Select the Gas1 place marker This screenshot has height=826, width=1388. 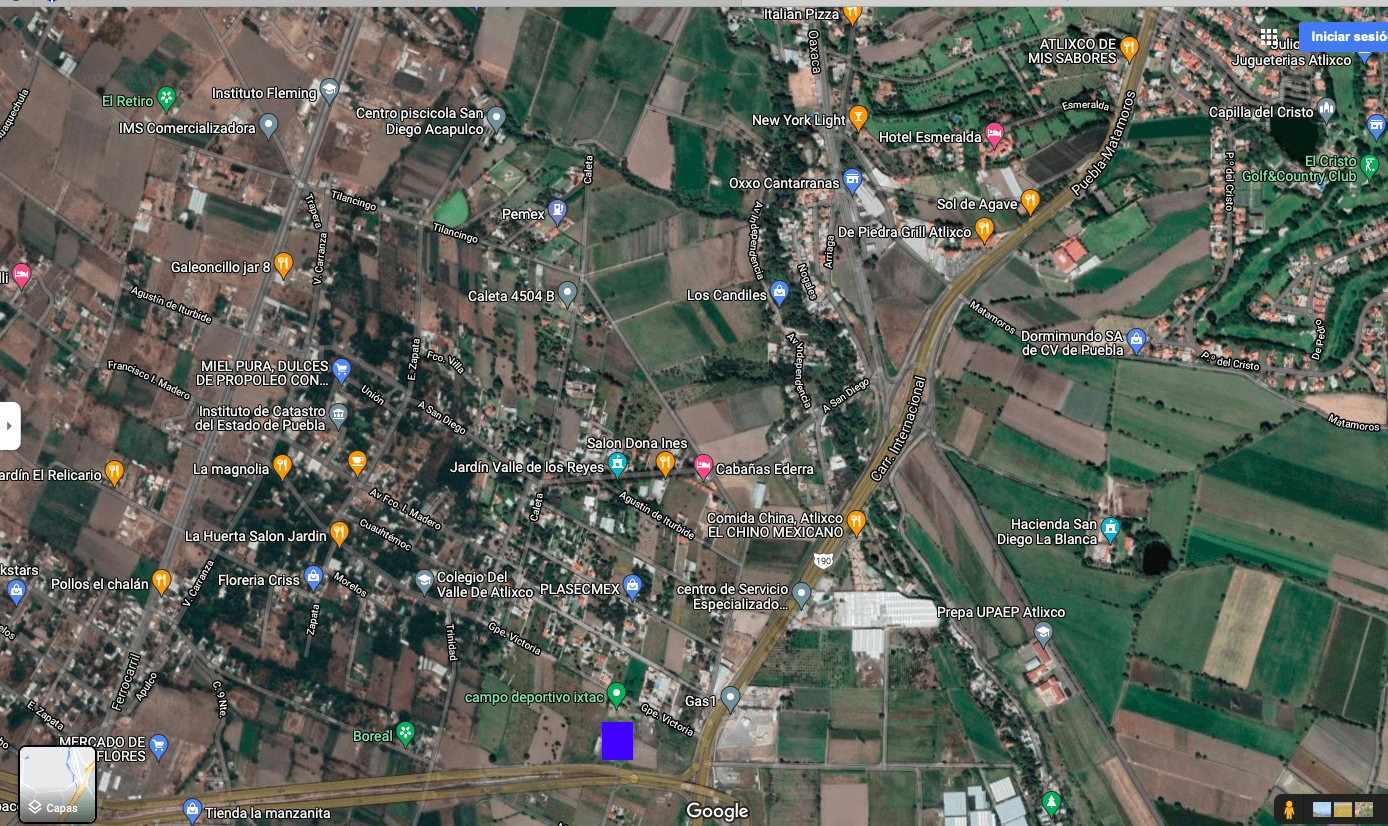(x=730, y=697)
